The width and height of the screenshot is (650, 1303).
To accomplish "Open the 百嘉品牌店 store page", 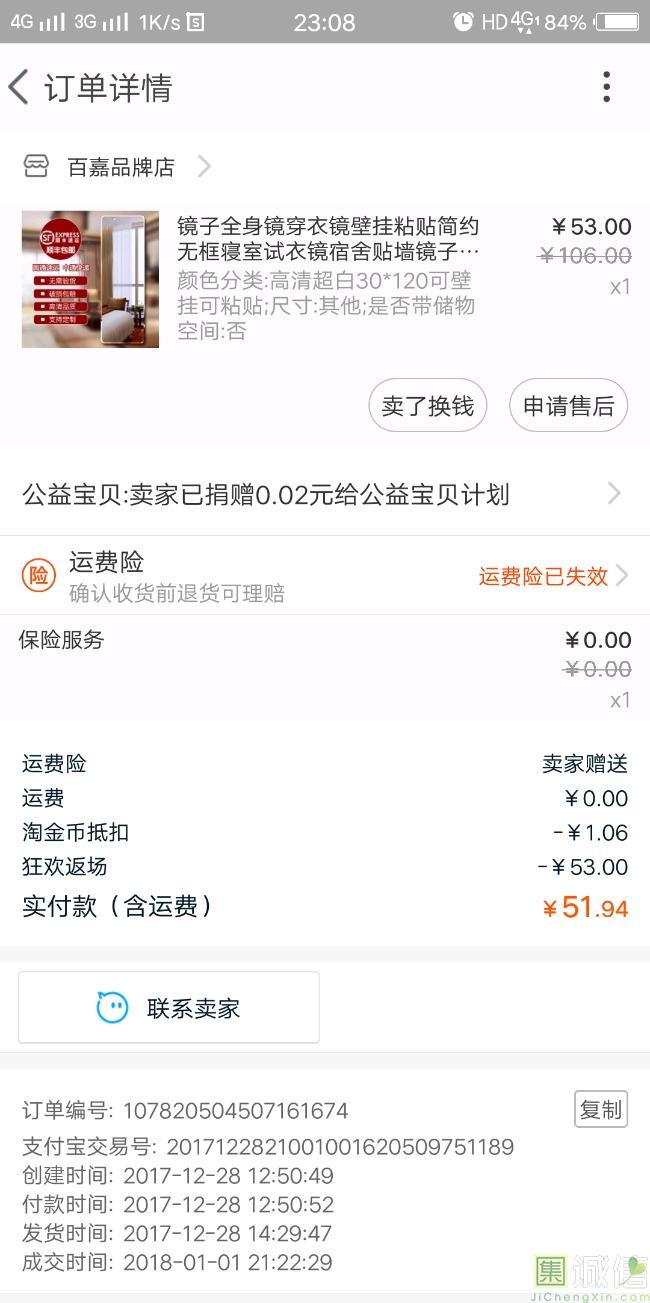I will (x=121, y=167).
